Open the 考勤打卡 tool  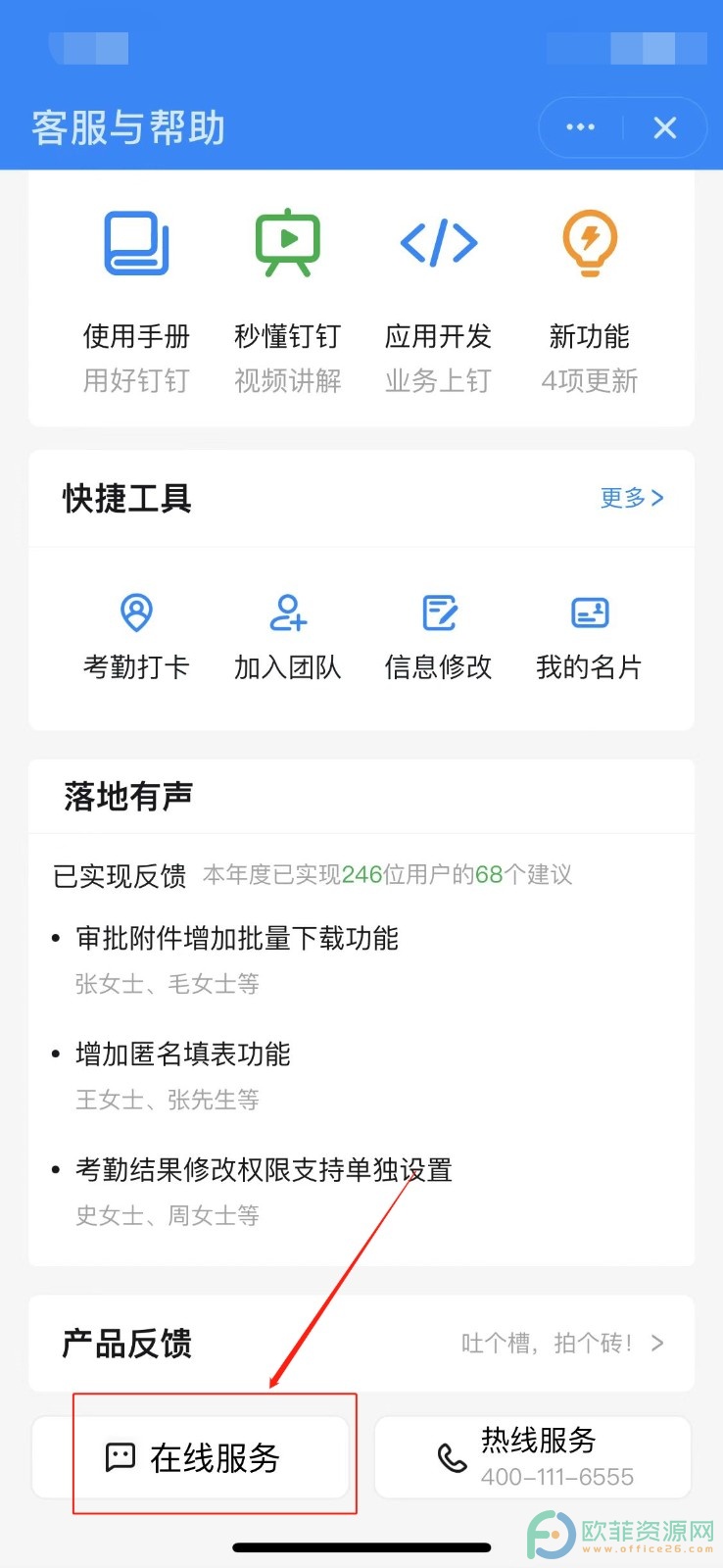(x=136, y=638)
